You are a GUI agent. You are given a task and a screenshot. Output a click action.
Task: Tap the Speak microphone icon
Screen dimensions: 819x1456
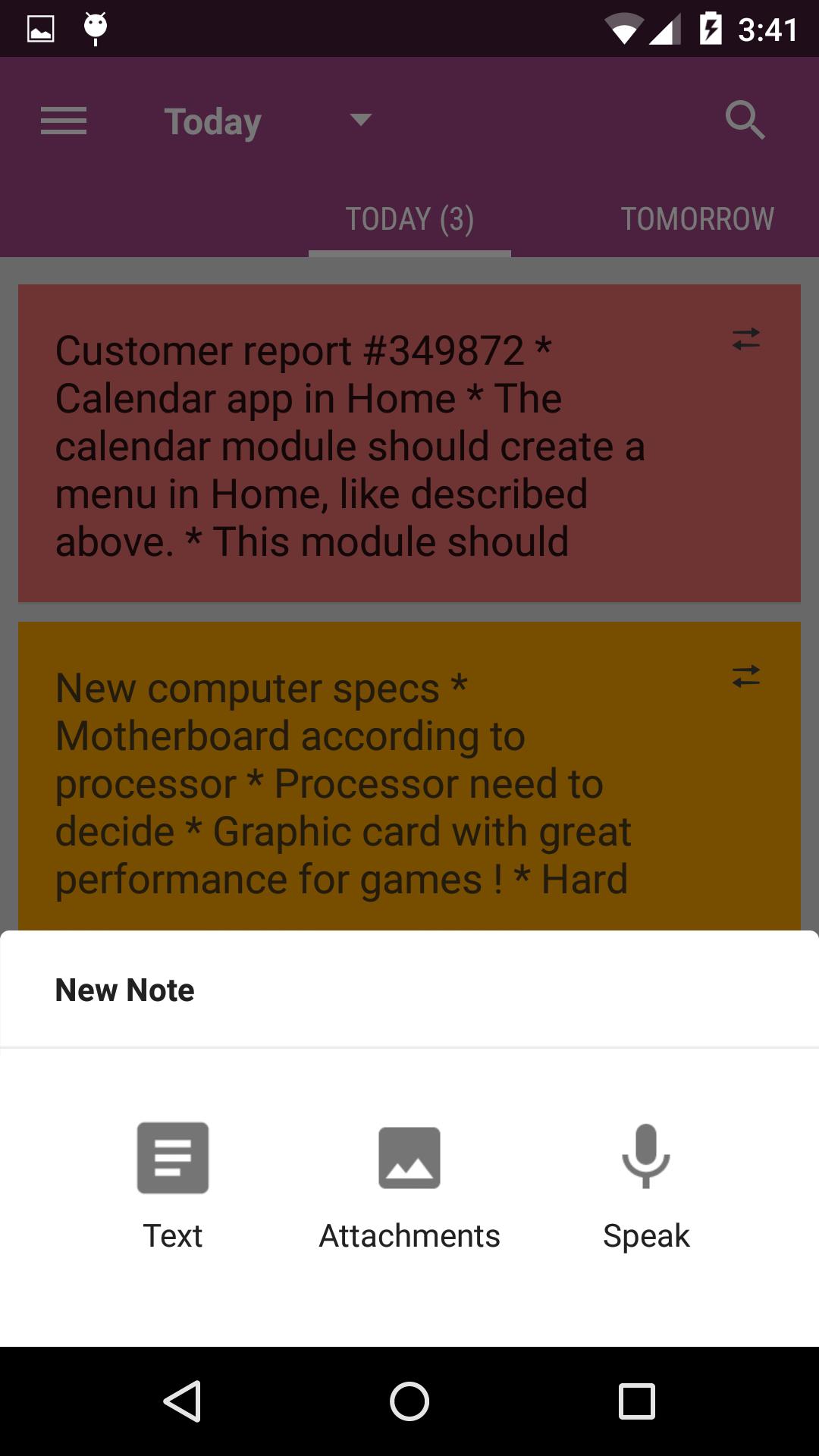645,1159
